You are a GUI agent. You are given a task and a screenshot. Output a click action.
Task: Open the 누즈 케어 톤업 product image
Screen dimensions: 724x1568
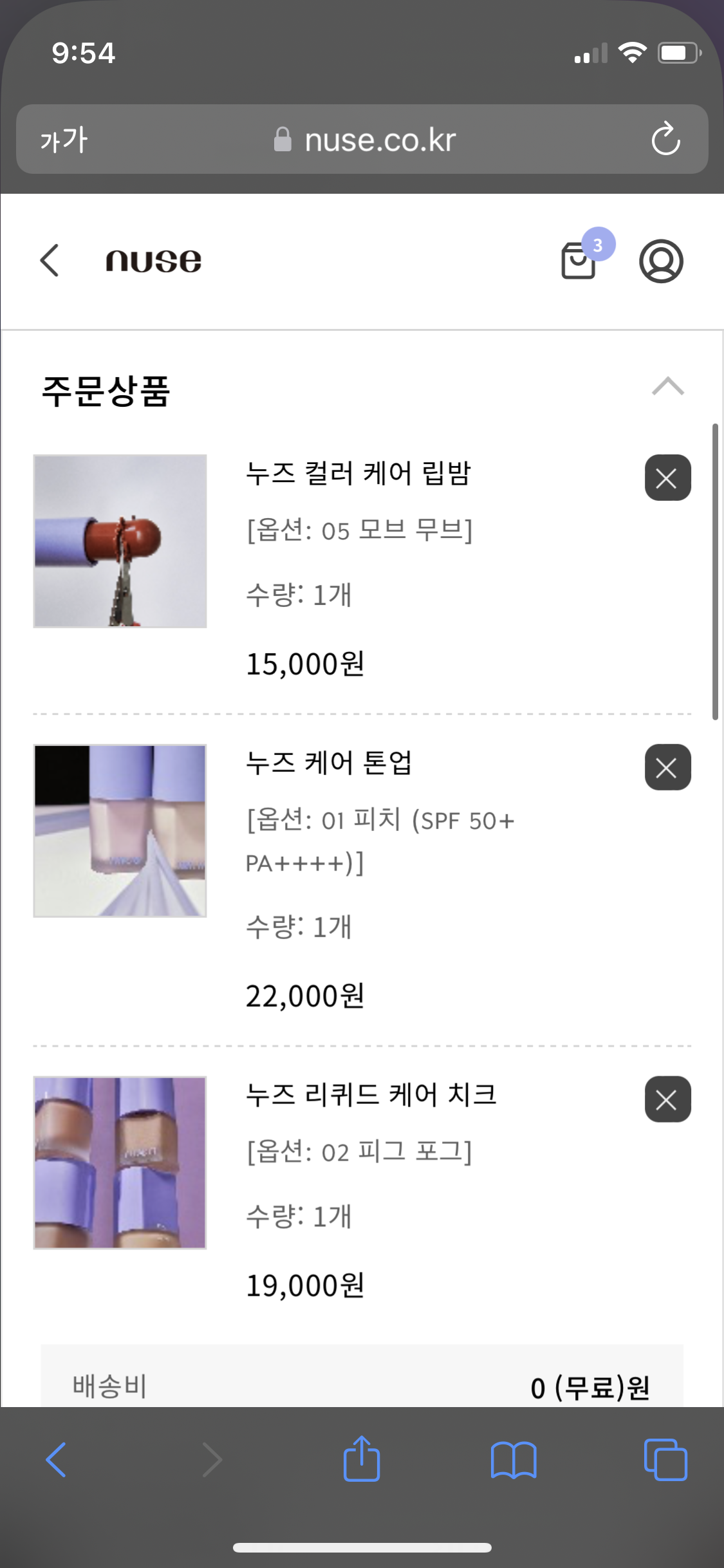click(120, 831)
